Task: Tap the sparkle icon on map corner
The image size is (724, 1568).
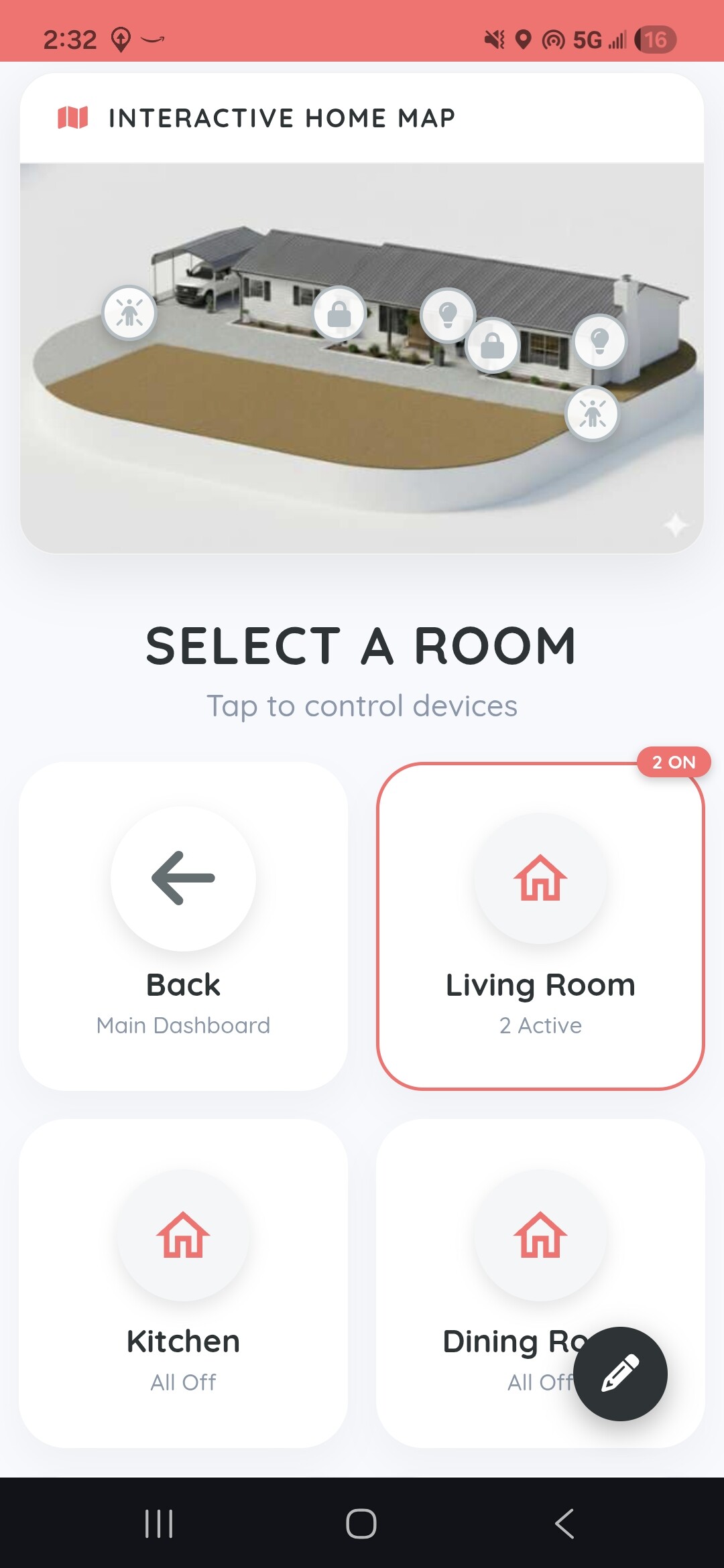Action: click(x=676, y=525)
